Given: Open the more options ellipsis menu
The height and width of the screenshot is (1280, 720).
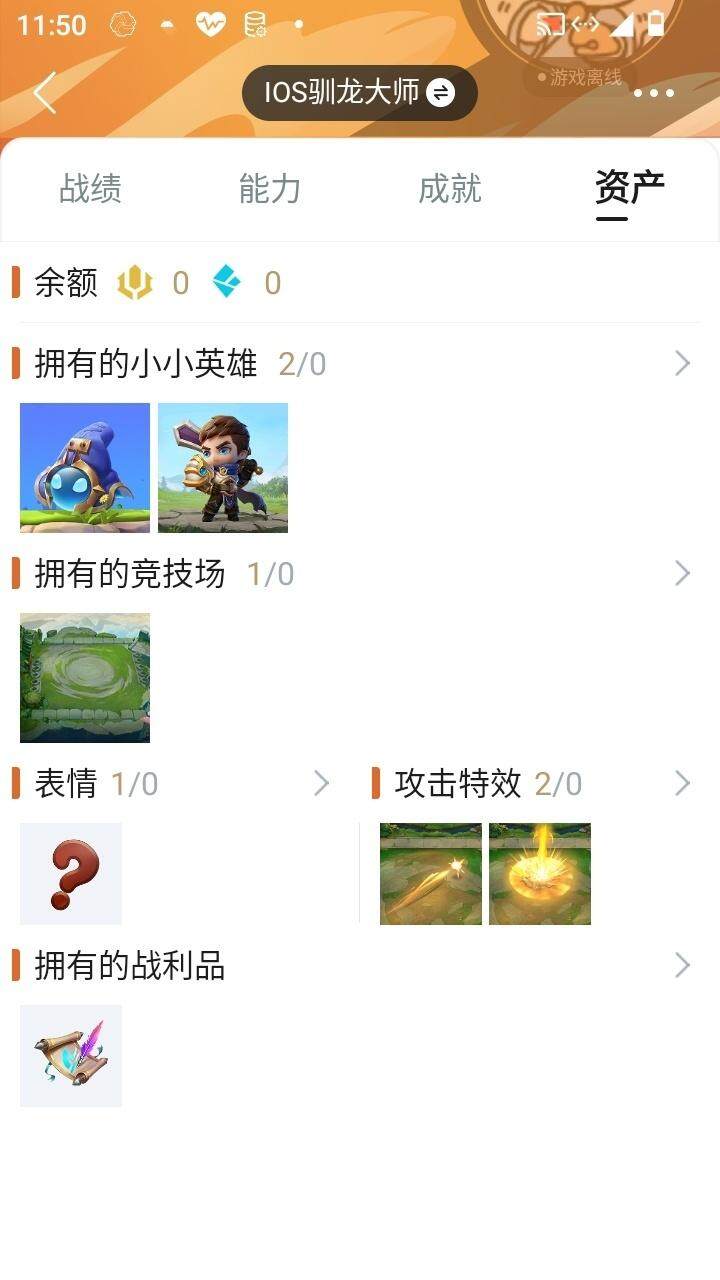Looking at the screenshot, I should click(x=655, y=93).
